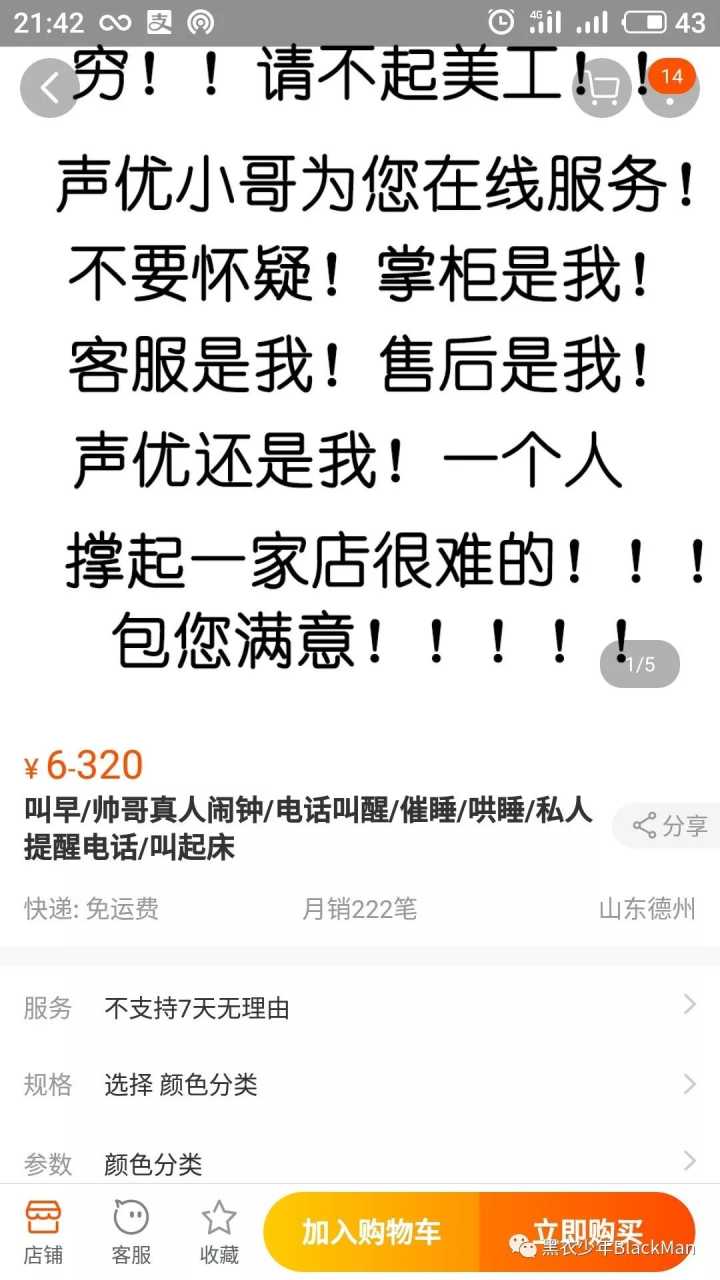Contact 客服 customer service

[131, 1231]
